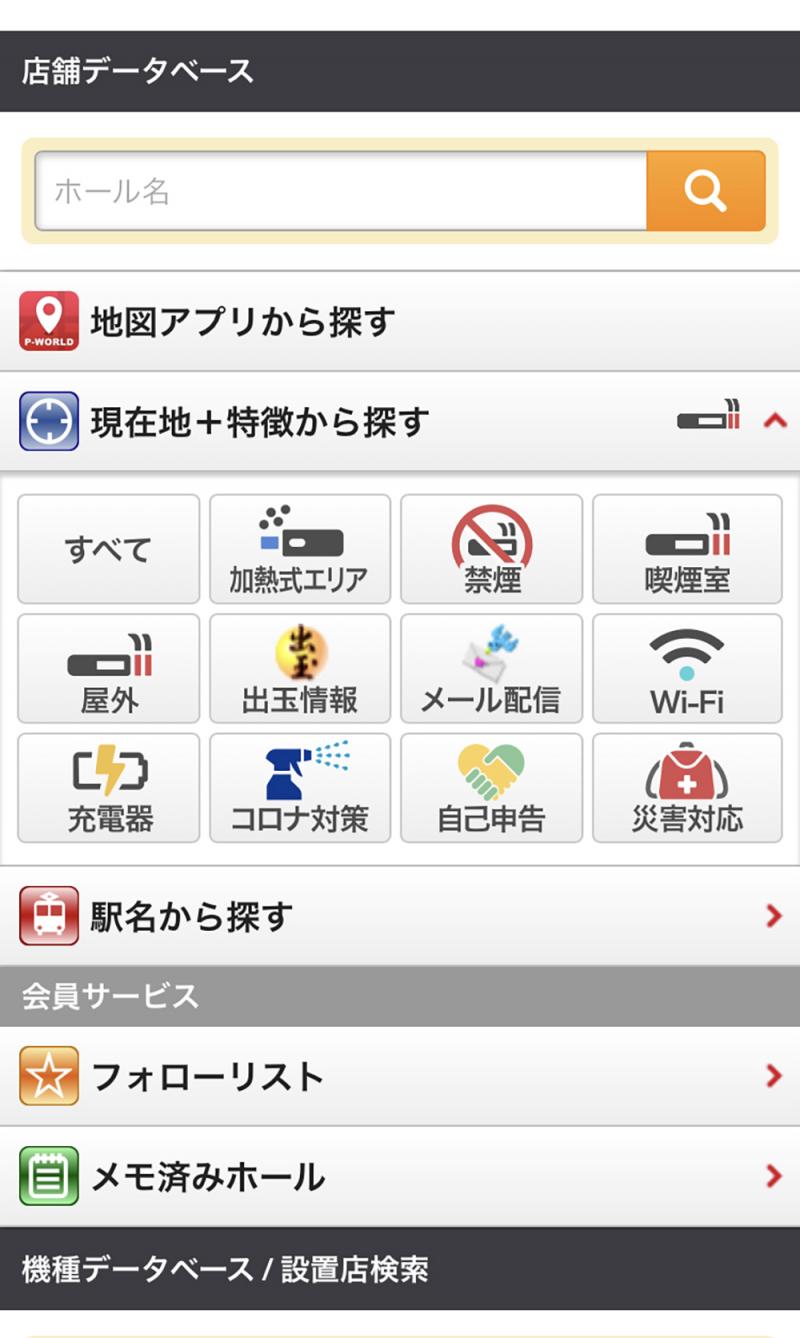Select the 禁煙 filter
The width and height of the screenshot is (800, 1338).
(491, 549)
